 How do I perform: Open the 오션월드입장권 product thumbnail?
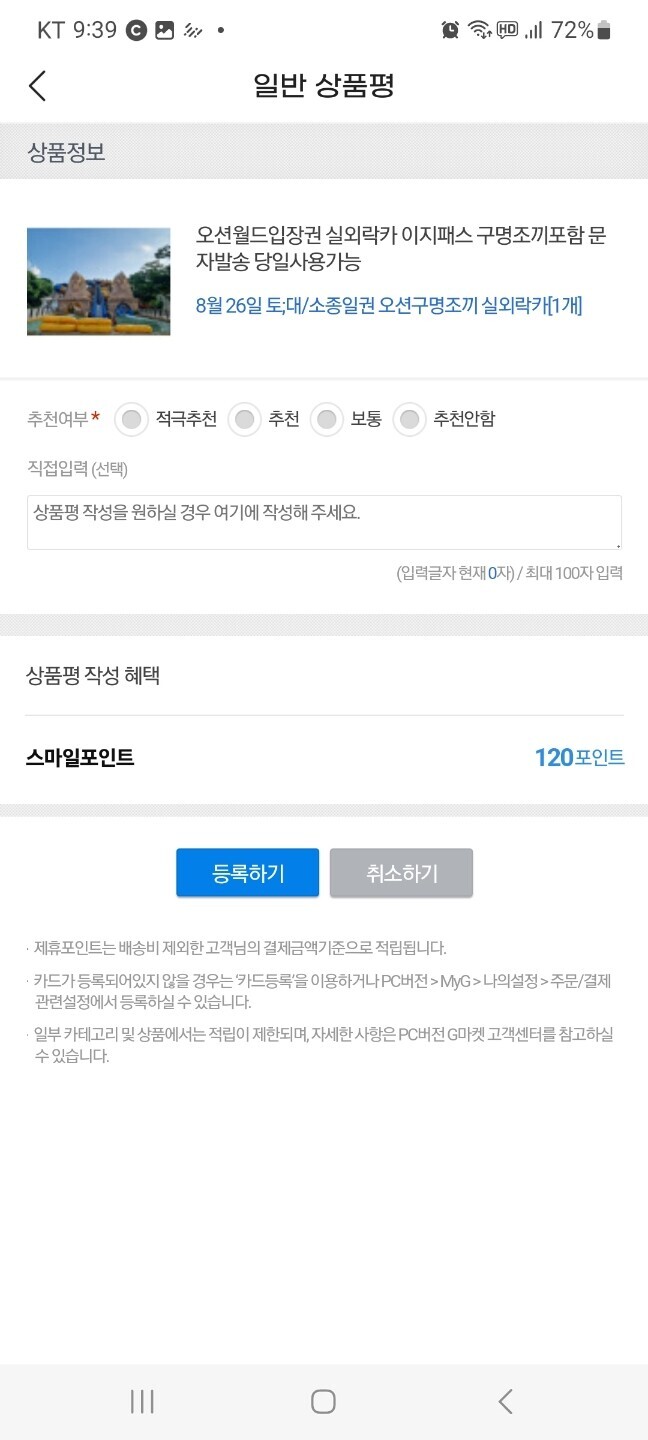(x=99, y=281)
